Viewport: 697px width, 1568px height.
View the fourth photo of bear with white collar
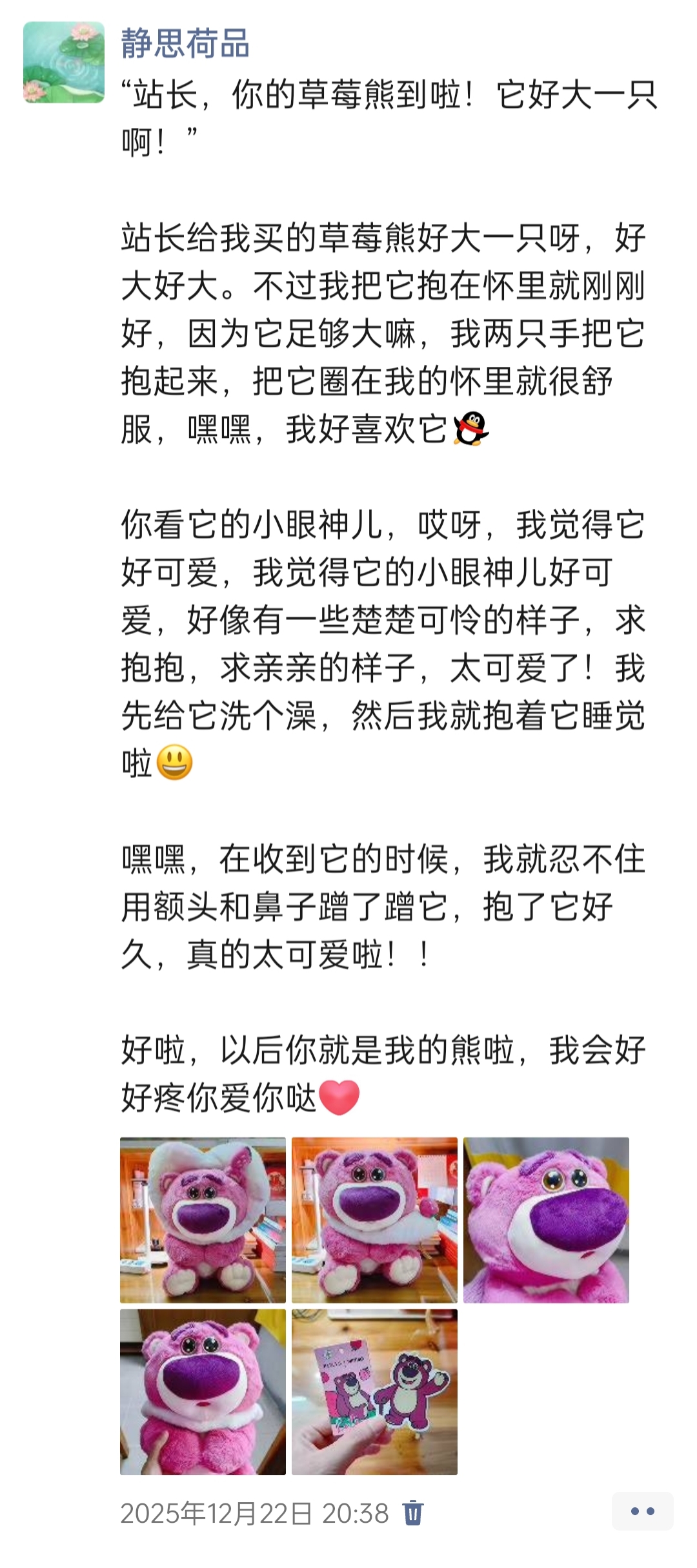[203, 1392]
